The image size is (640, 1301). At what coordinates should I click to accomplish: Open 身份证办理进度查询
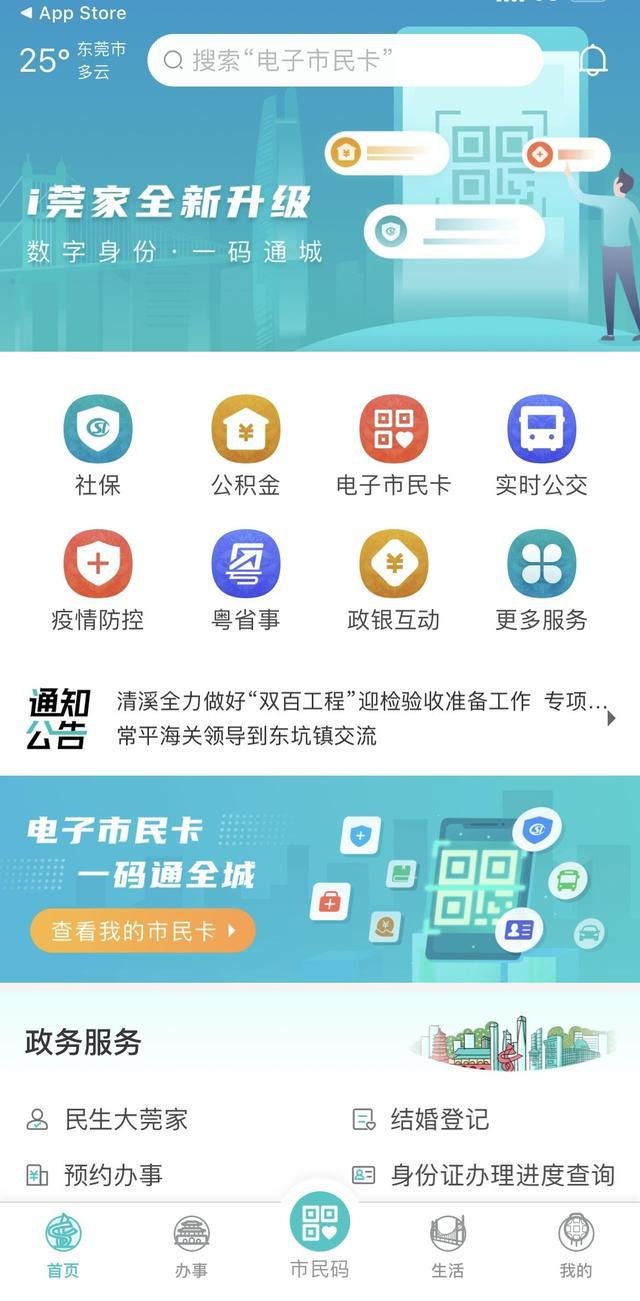point(501,1175)
